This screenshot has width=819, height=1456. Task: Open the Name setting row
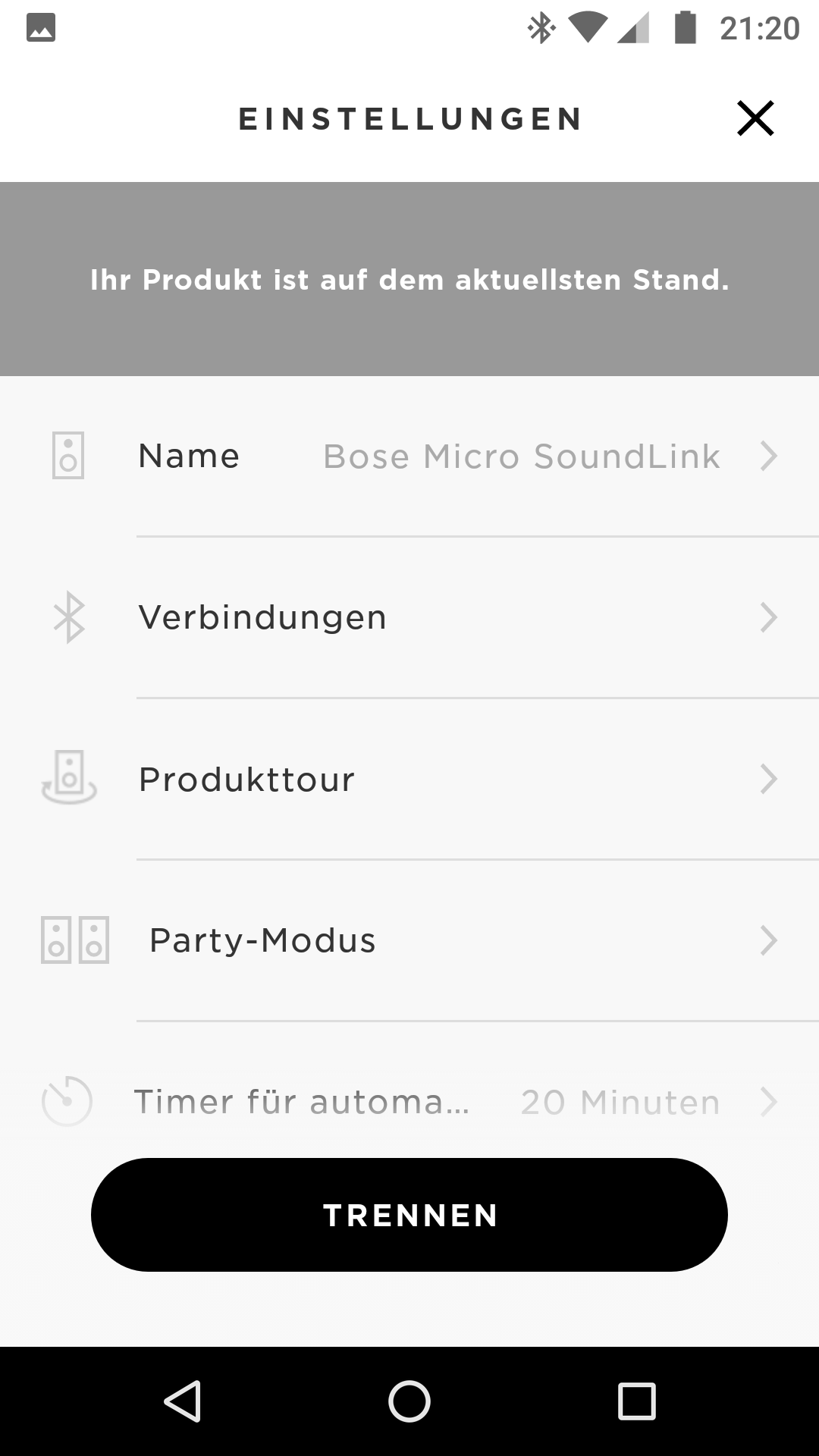[x=409, y=457]
